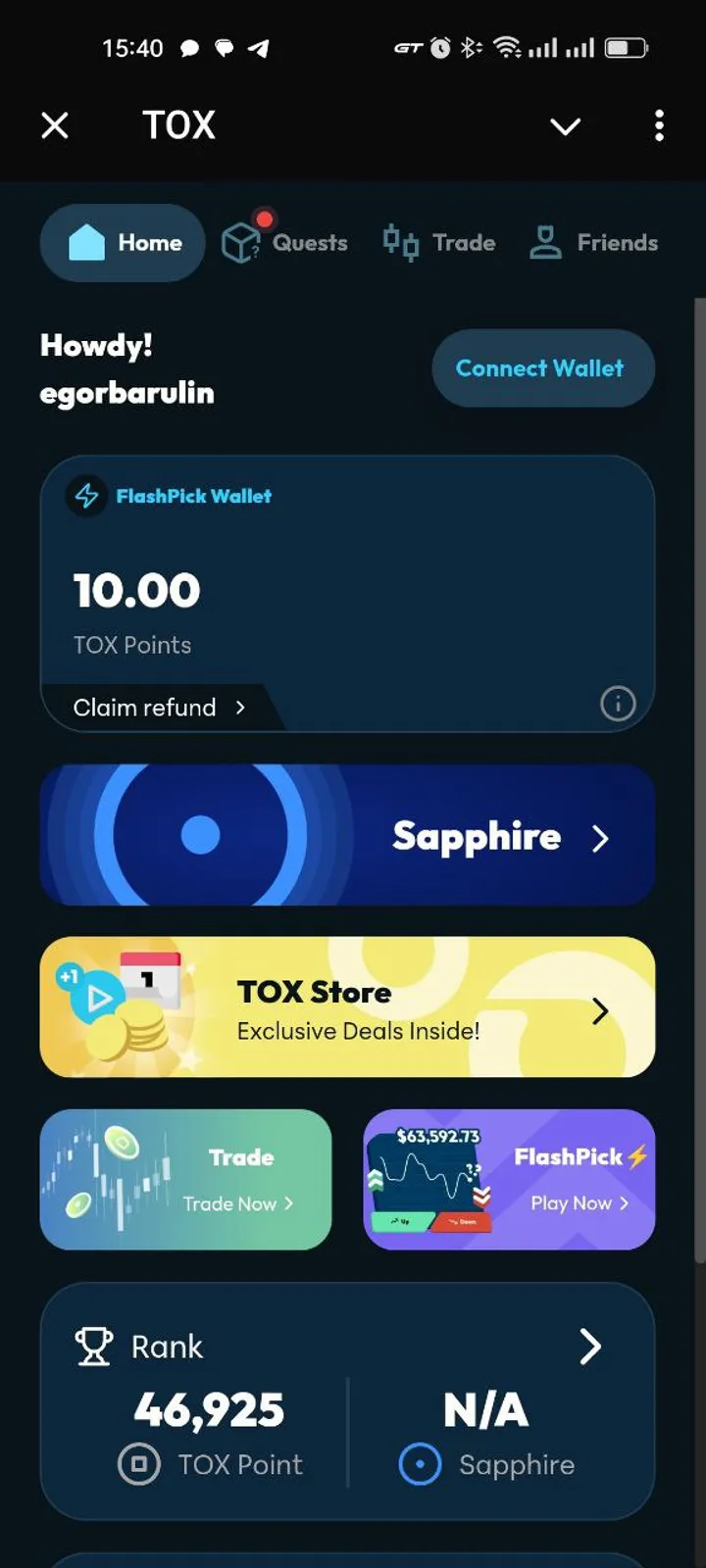Open Friends via the person icon
The image size is (706, 1568).
[x=543, y=241]
